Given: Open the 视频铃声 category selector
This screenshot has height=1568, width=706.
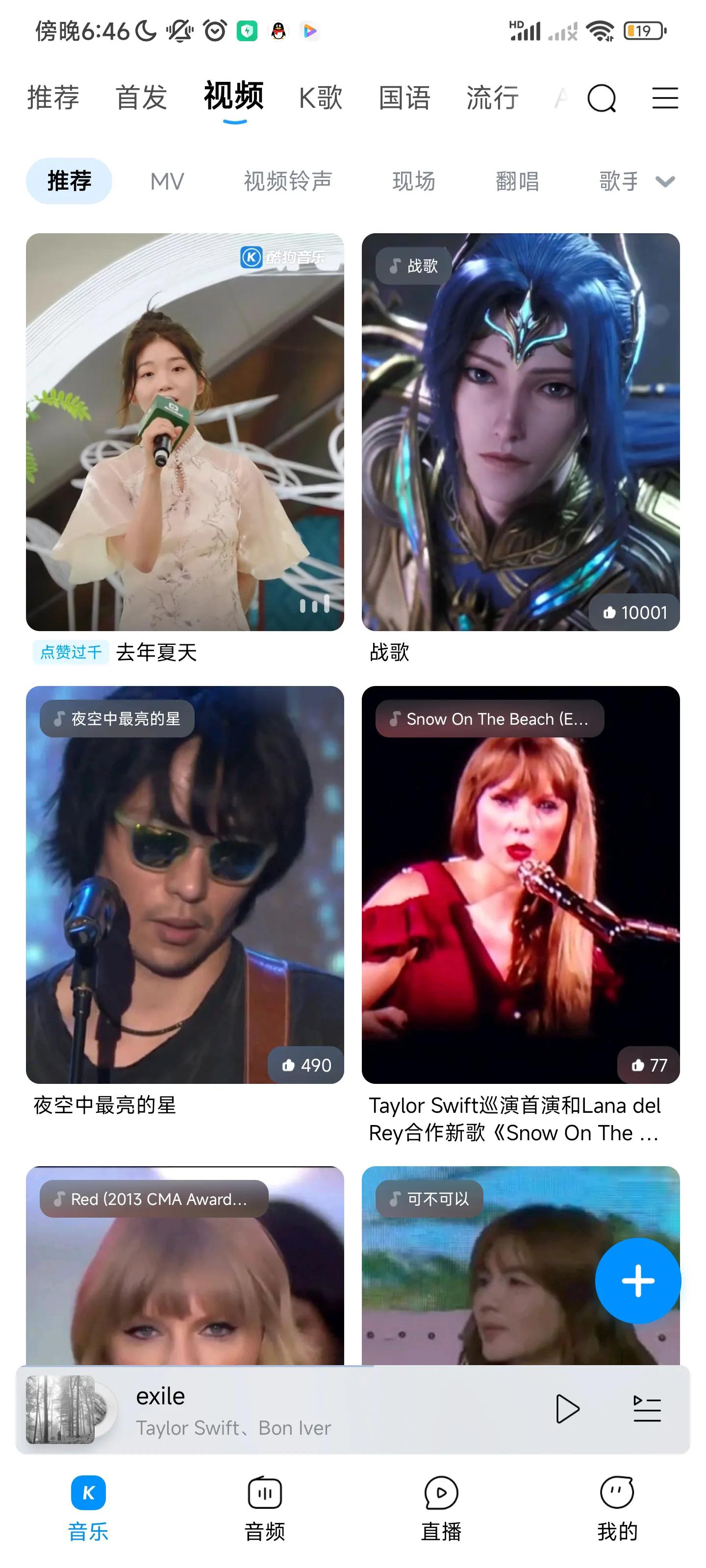Looking at the screenshot, I should pos(287,181).
